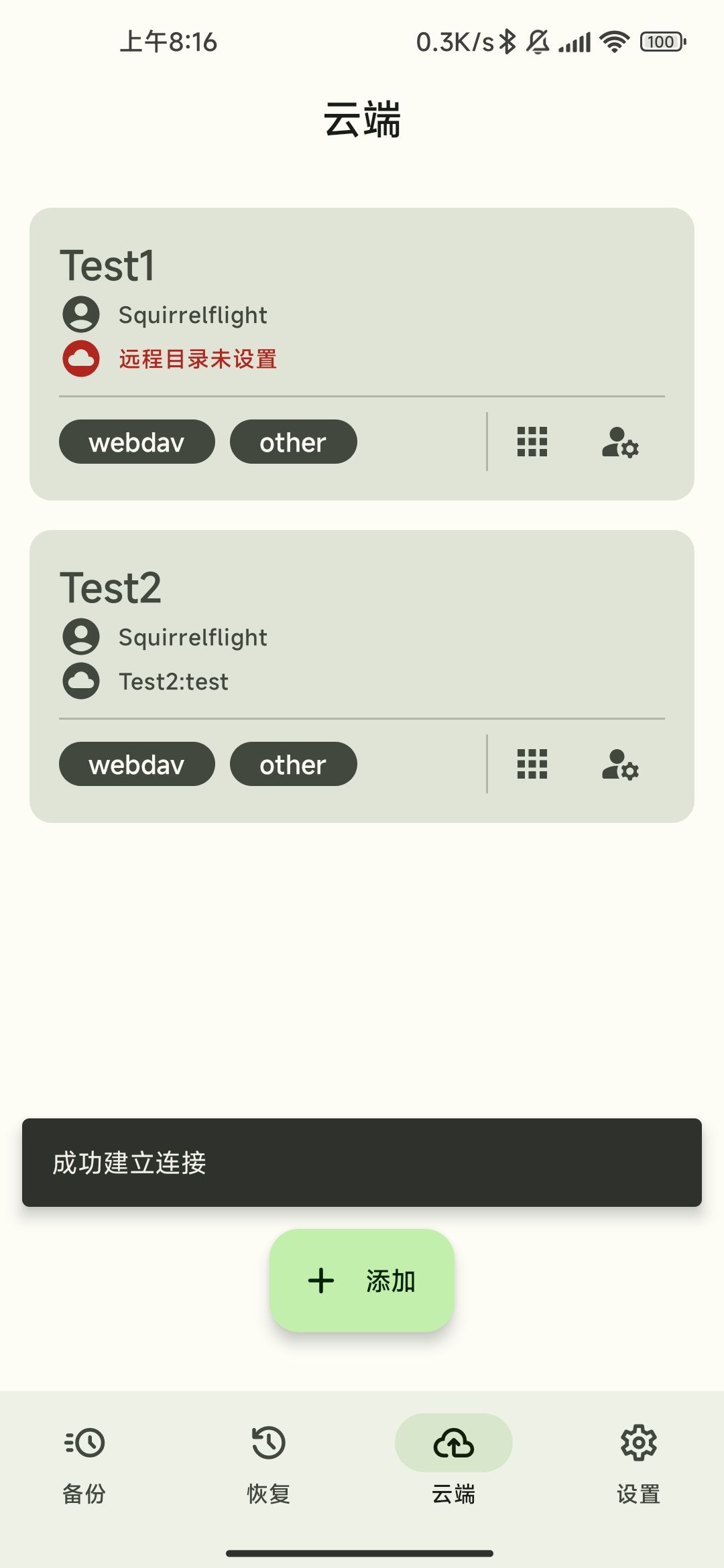The height and width of the screenshot is (1568, 724).
Task: Open account settings icon on Test1 card
Action: click(x=620, y=442)
